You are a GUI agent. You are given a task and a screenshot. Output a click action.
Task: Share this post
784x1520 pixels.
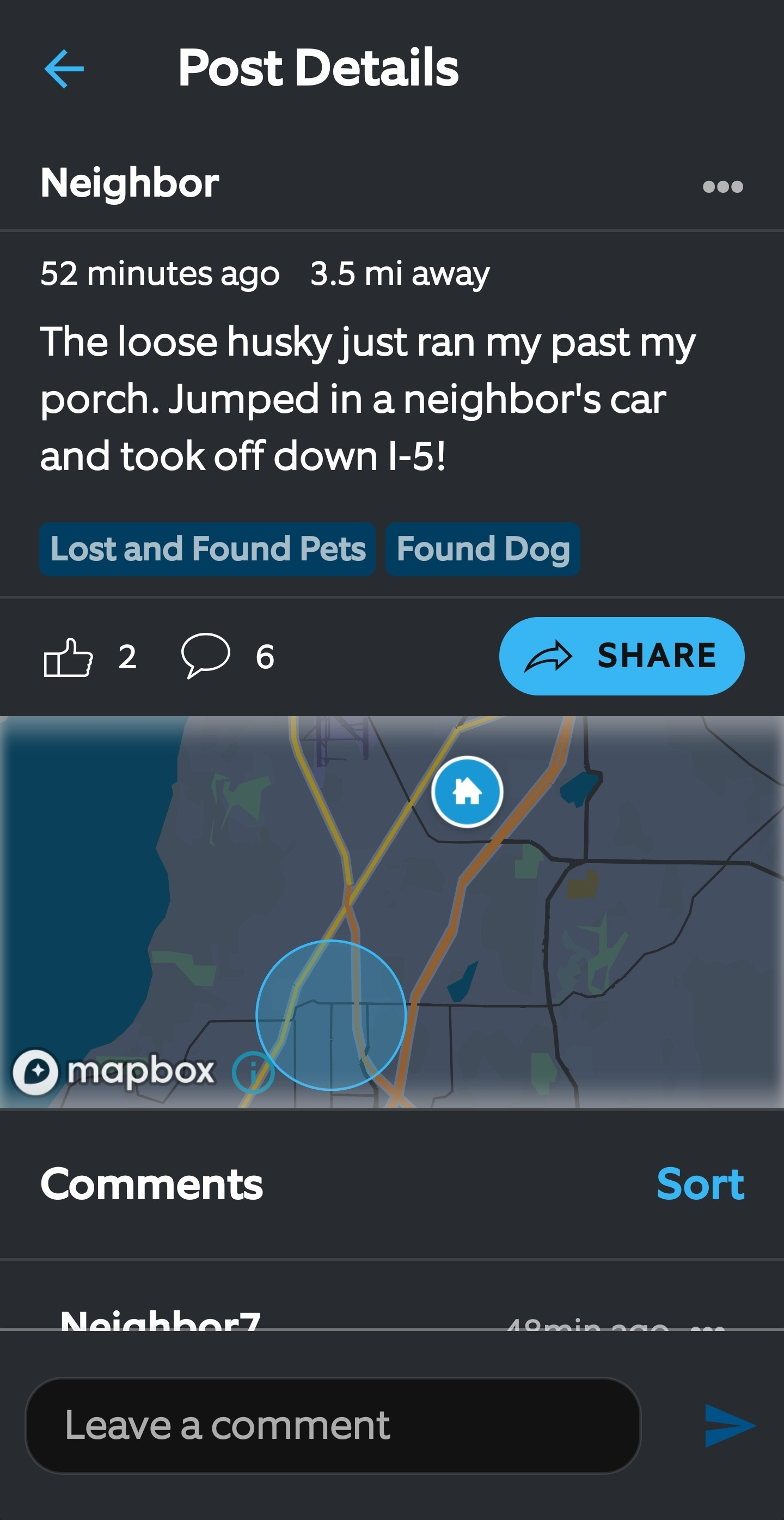[x=621, y=656]
